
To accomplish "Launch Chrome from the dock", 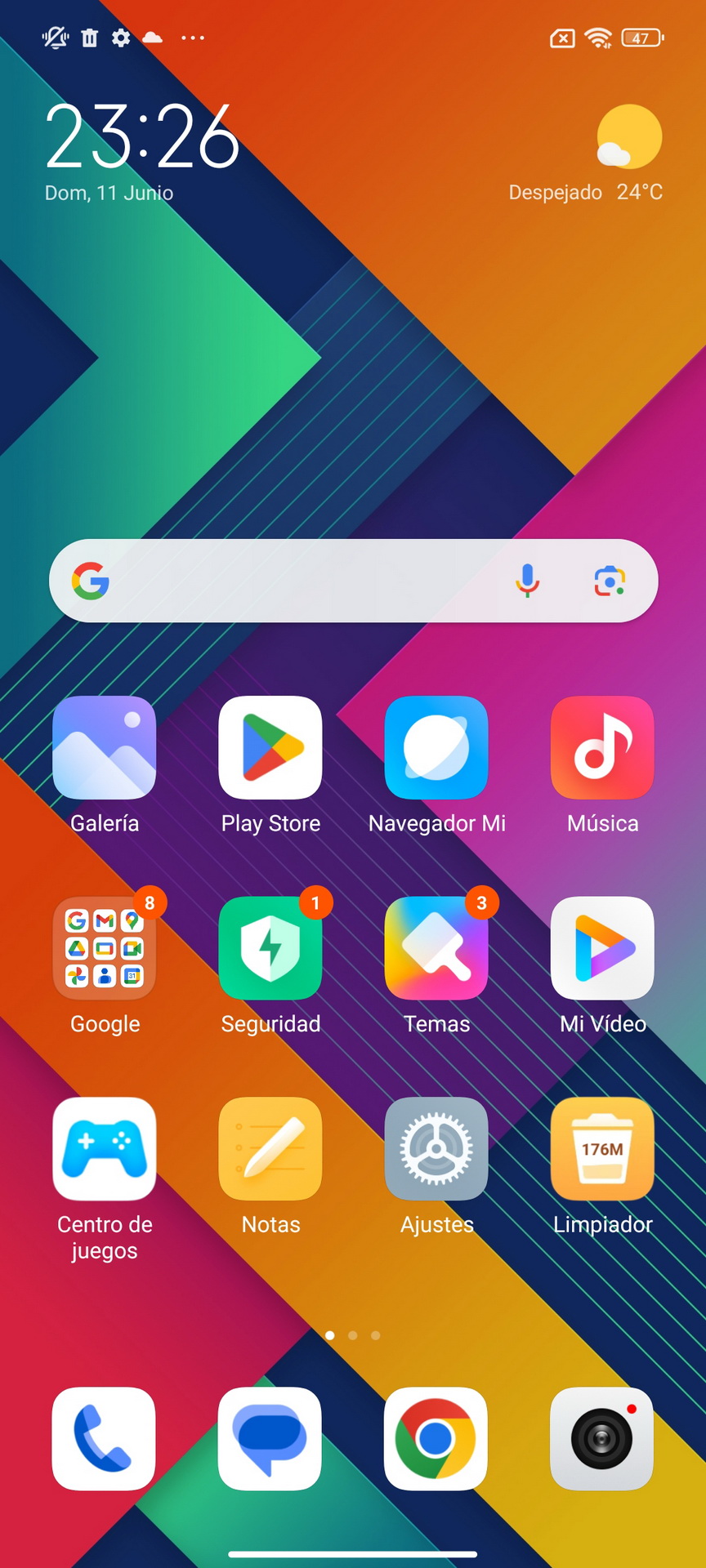I will coord(436,1438).
